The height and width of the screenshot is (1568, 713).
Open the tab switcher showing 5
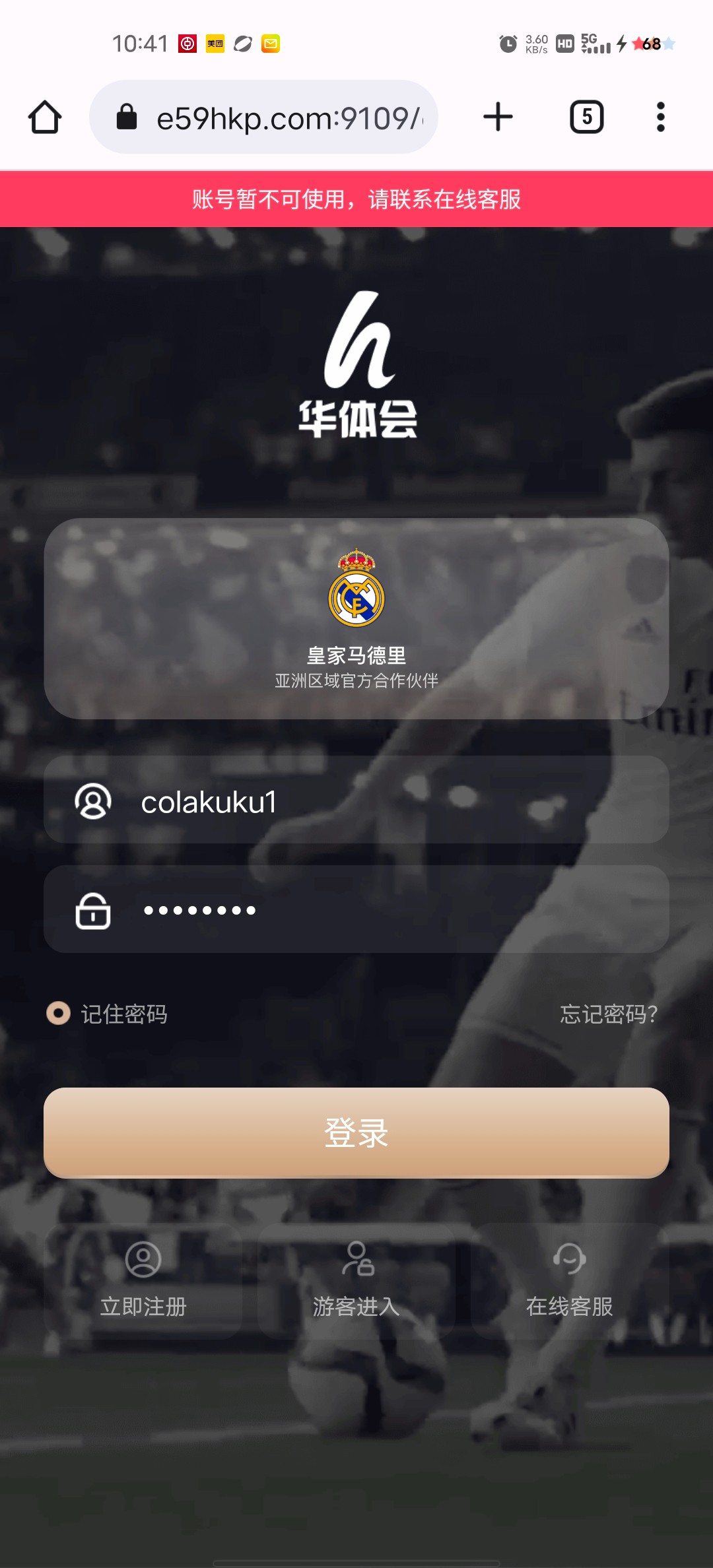(x=586, y=117)
